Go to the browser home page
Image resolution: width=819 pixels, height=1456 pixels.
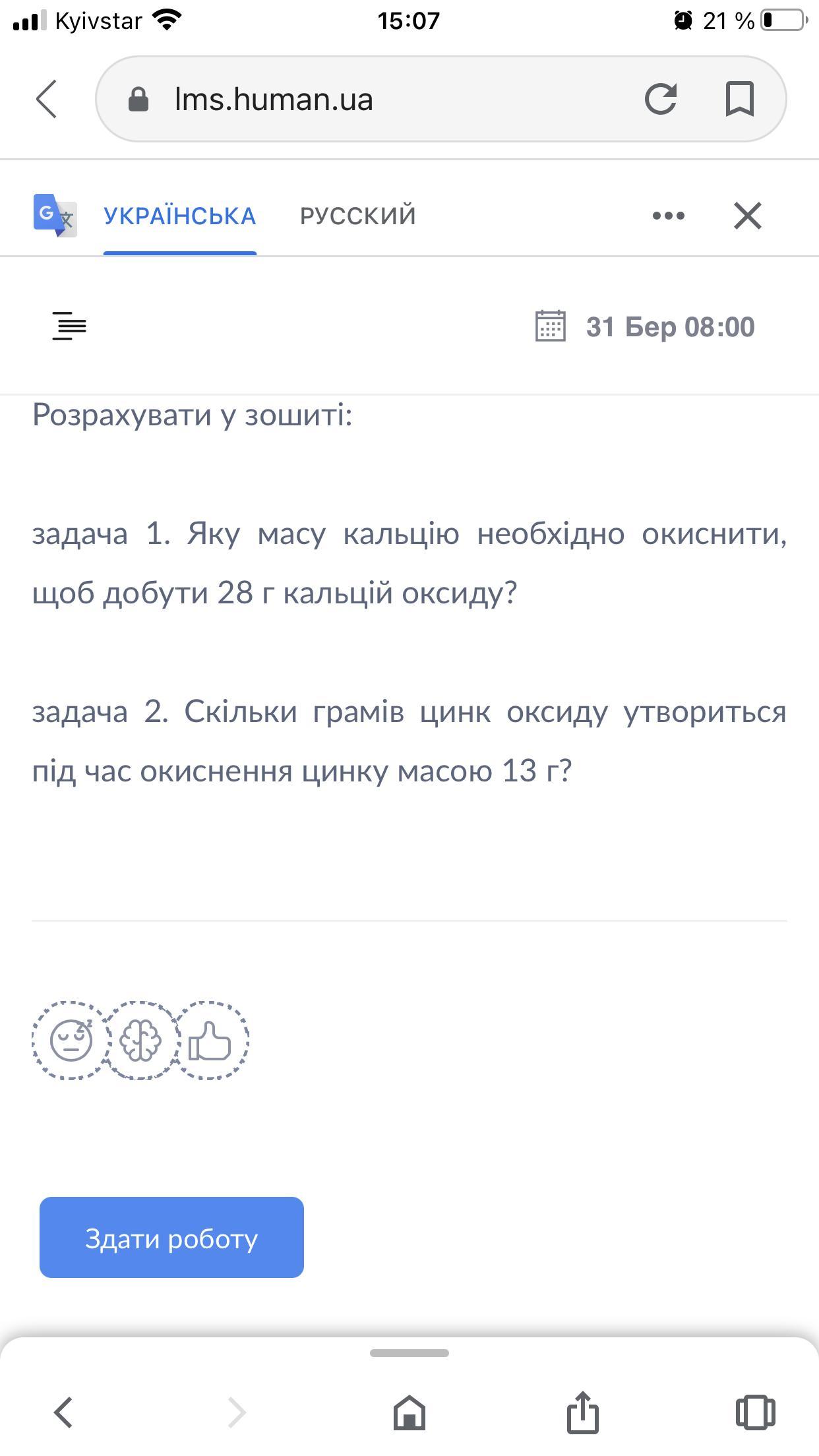(409, 1412)
